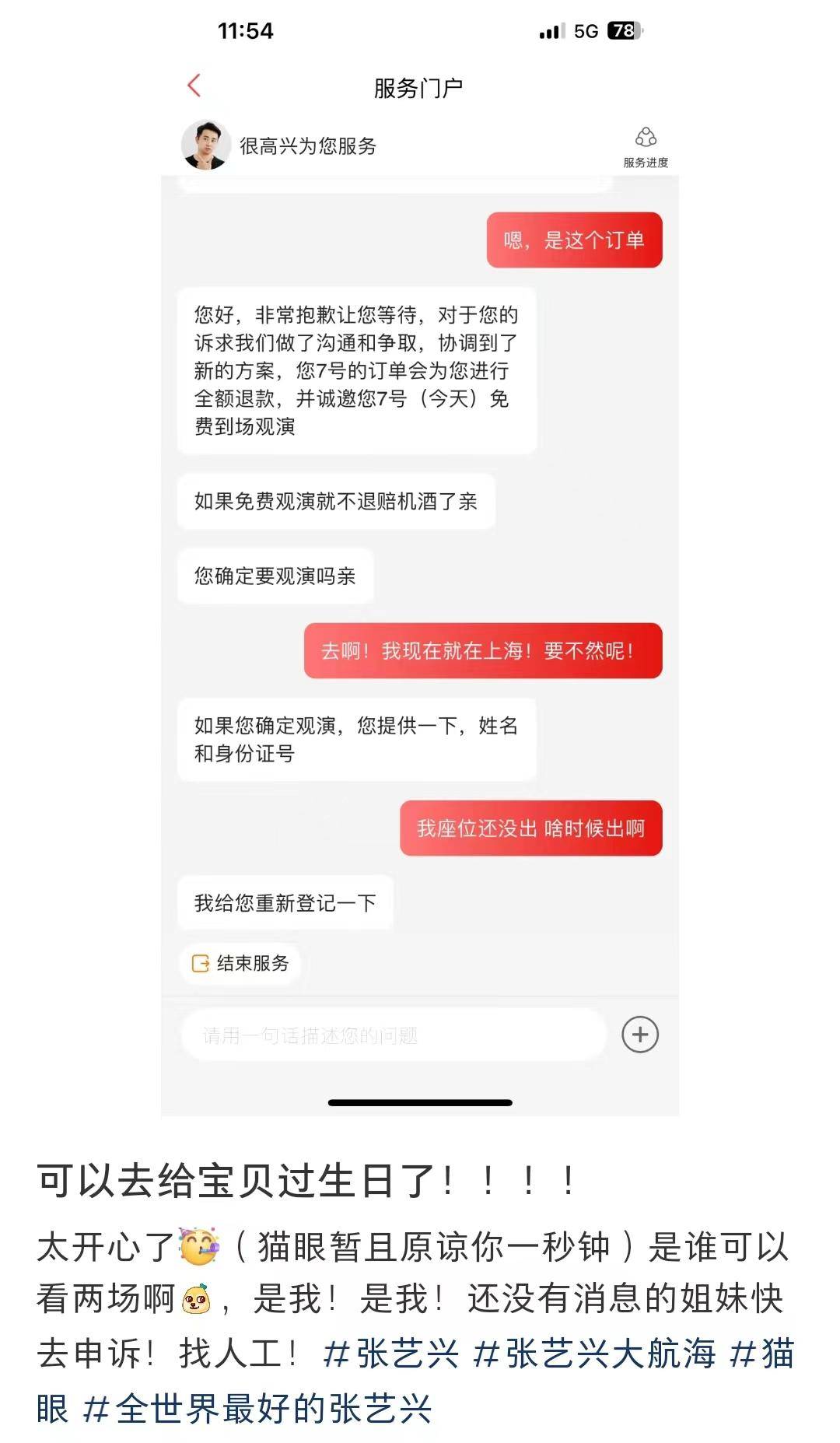The height and width of the screenshot is (1443, 840).
Task: Open the #猫眼 hashtag
Action: click(x=762, y=1354)
